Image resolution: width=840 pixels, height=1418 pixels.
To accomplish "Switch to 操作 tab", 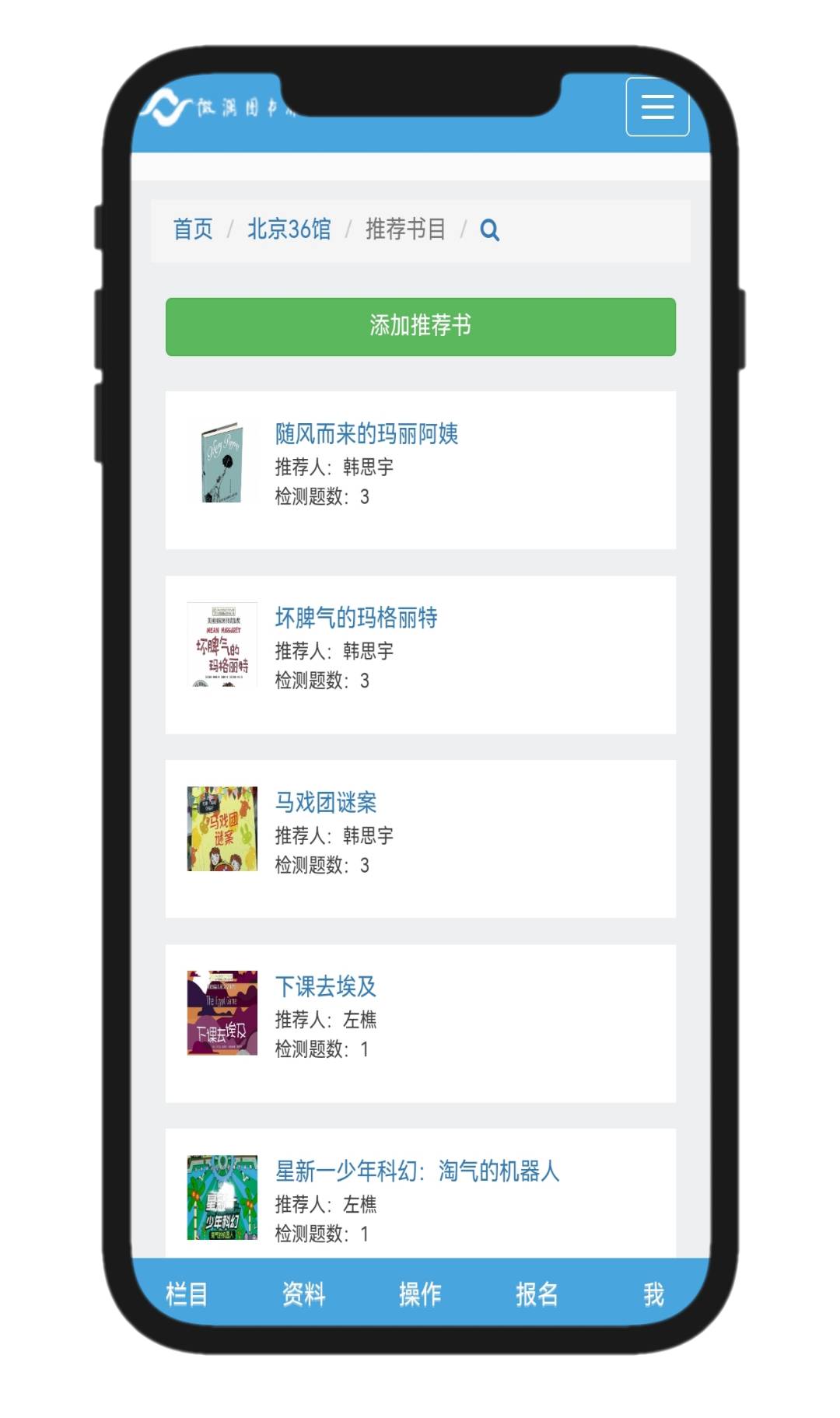I will pos(420,1294).
